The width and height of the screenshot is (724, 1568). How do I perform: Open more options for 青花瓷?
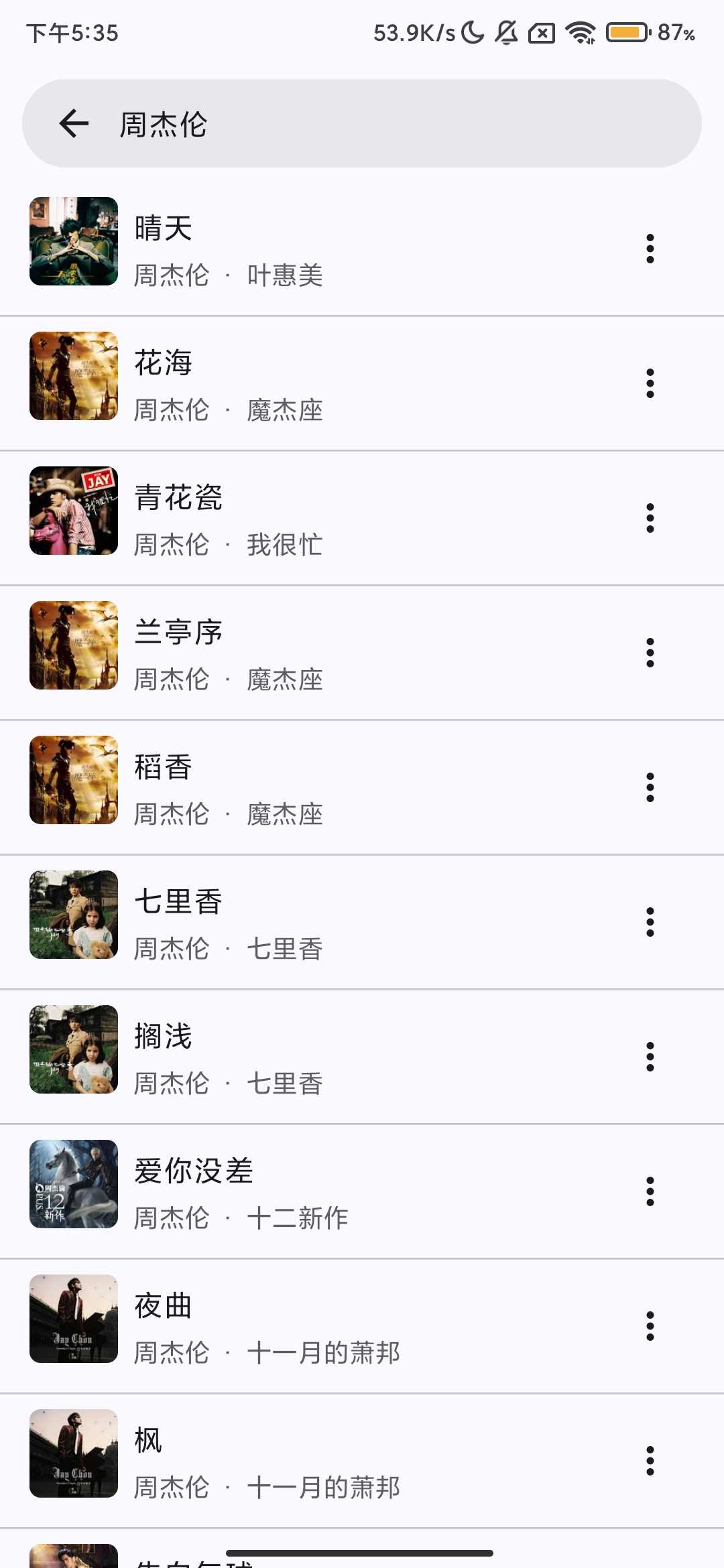pos(650,518)
